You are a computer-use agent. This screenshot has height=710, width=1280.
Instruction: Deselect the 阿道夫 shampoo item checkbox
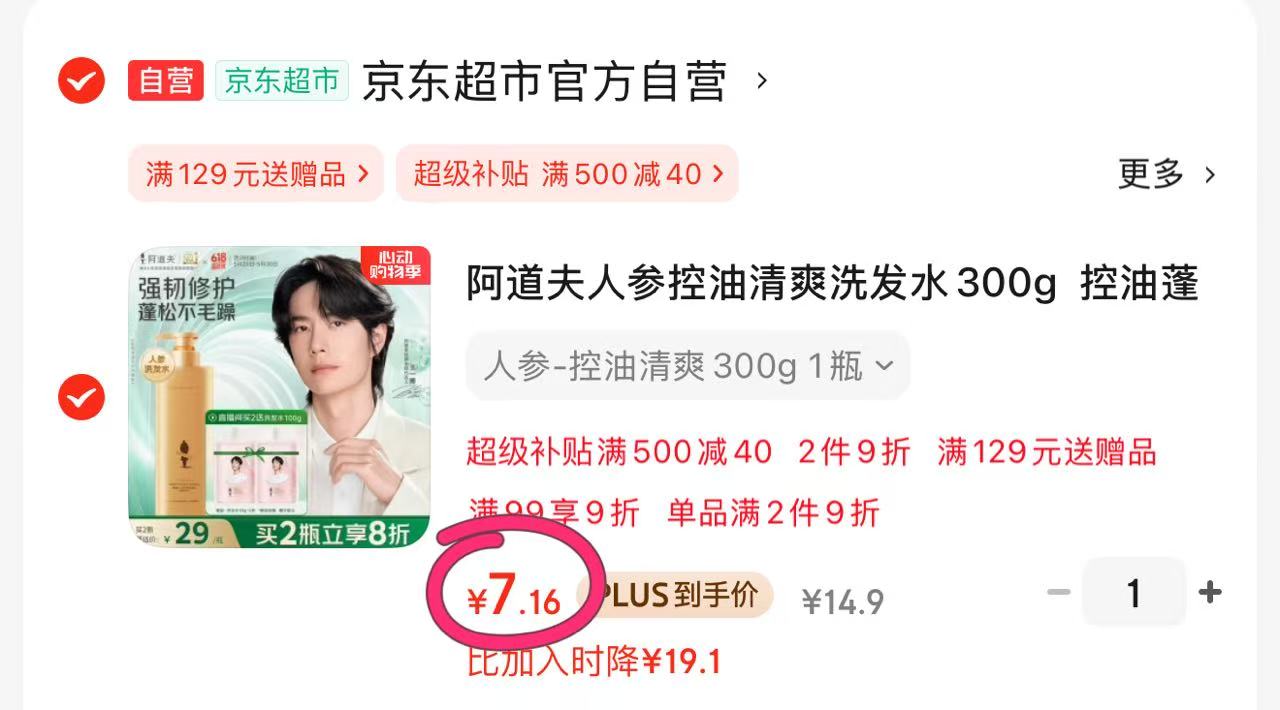81,398
